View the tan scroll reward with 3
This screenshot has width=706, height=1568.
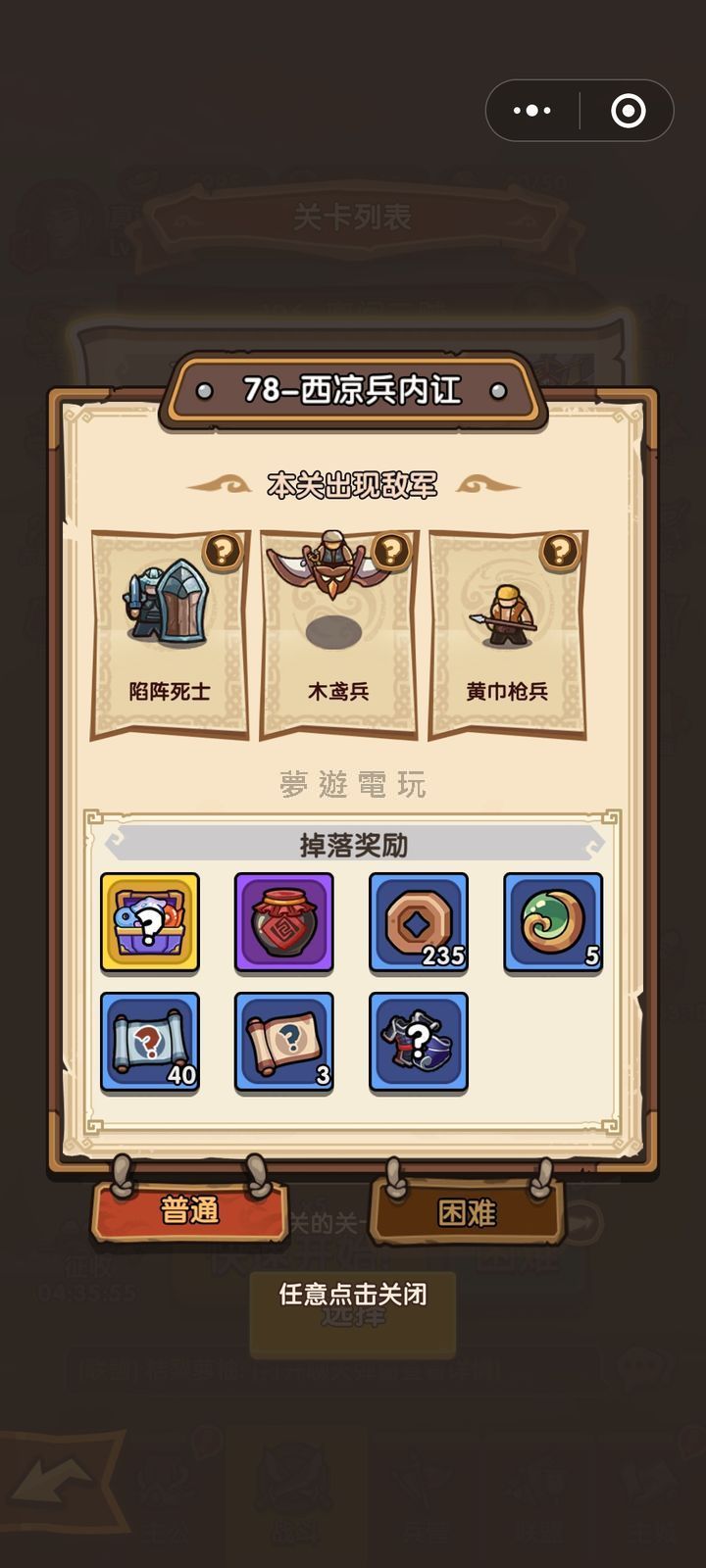coord(284,1042)
